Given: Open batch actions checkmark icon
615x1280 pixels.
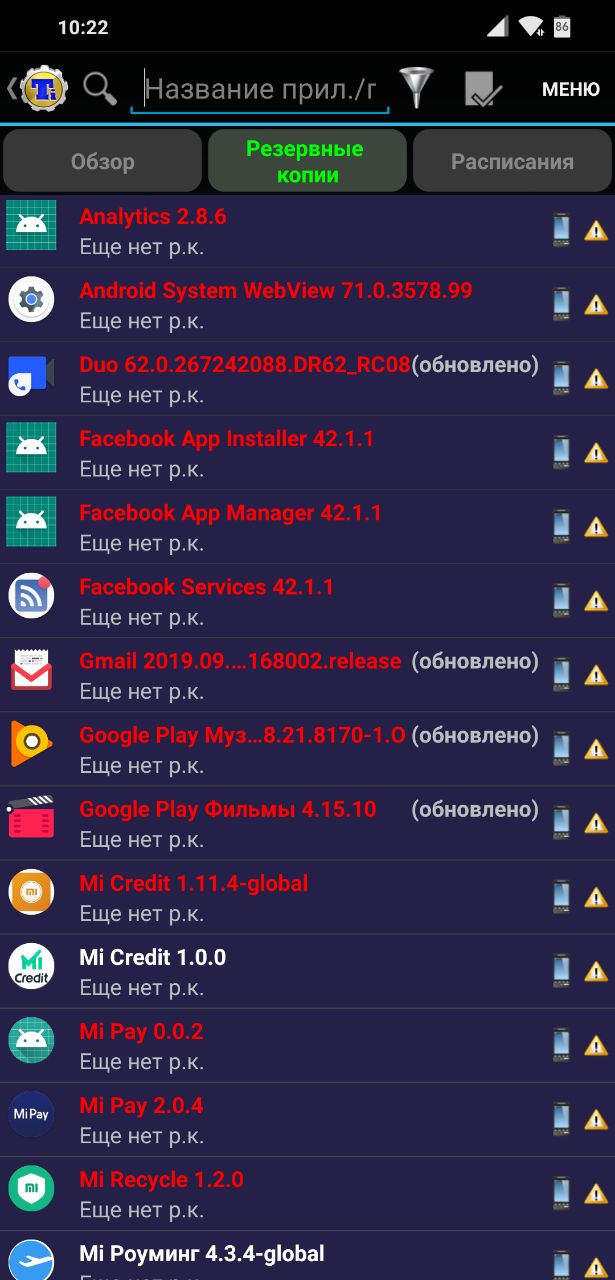Looking at the screenshot, I should 483,89.
